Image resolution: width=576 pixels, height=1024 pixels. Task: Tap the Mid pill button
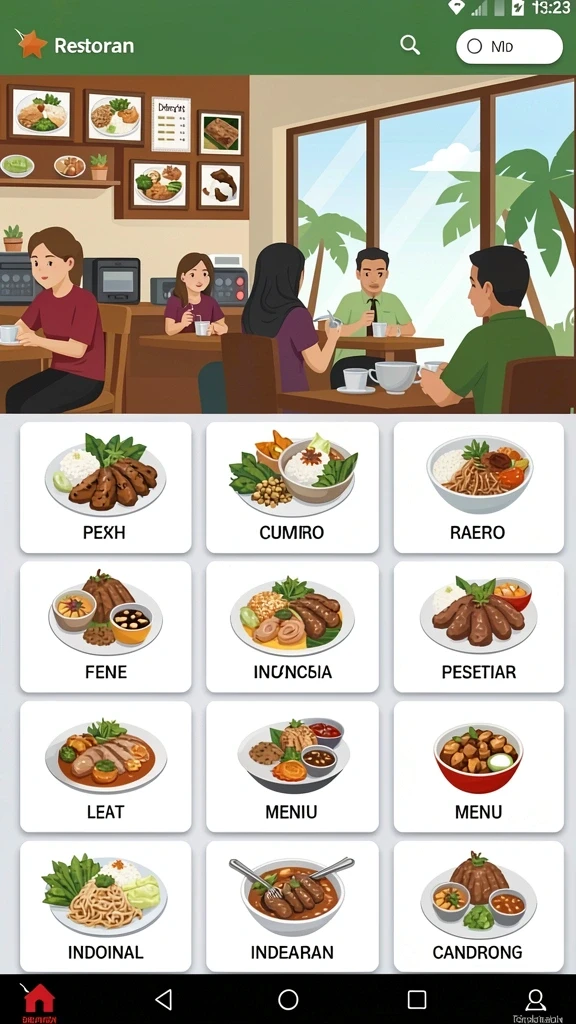[509, 46]
